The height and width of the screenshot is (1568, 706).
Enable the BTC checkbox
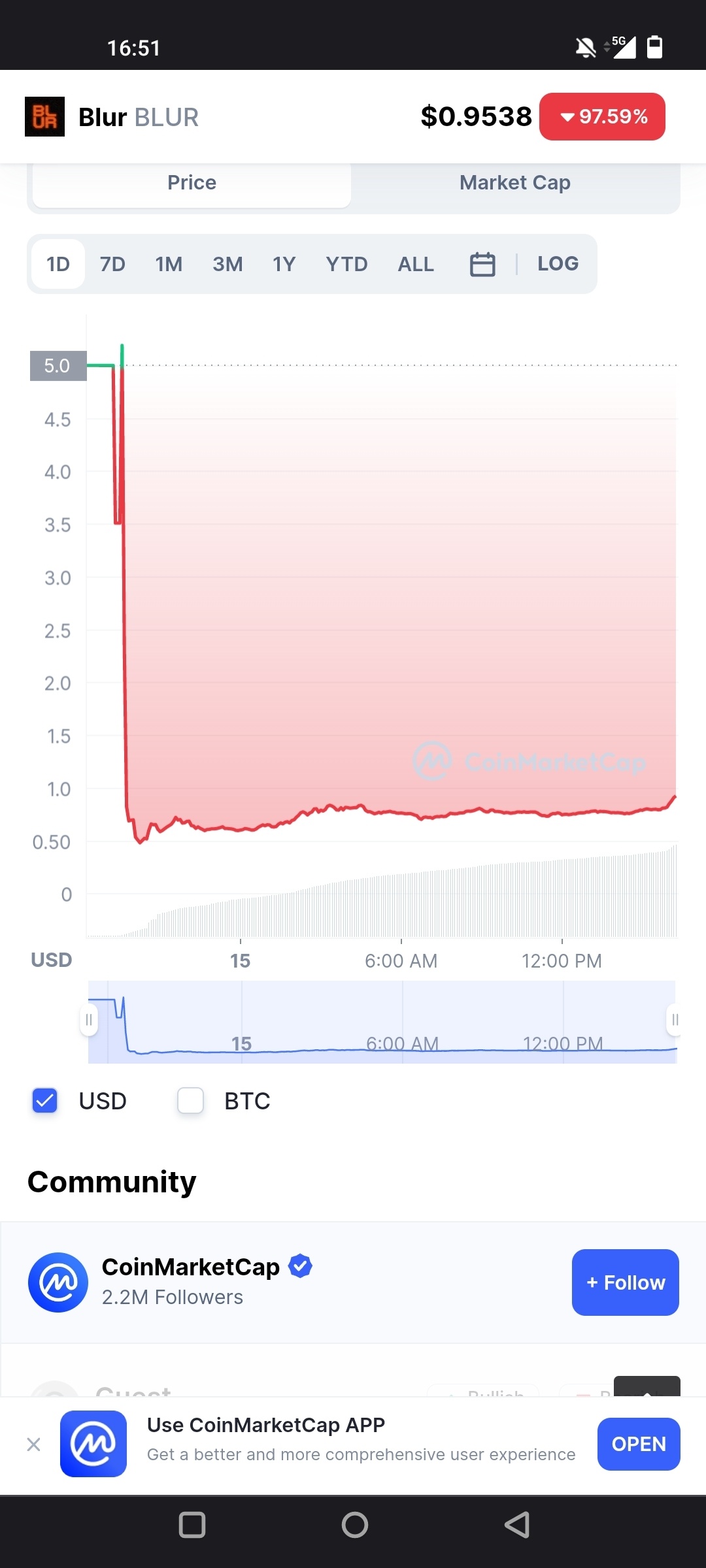[x=191, y=1101]
